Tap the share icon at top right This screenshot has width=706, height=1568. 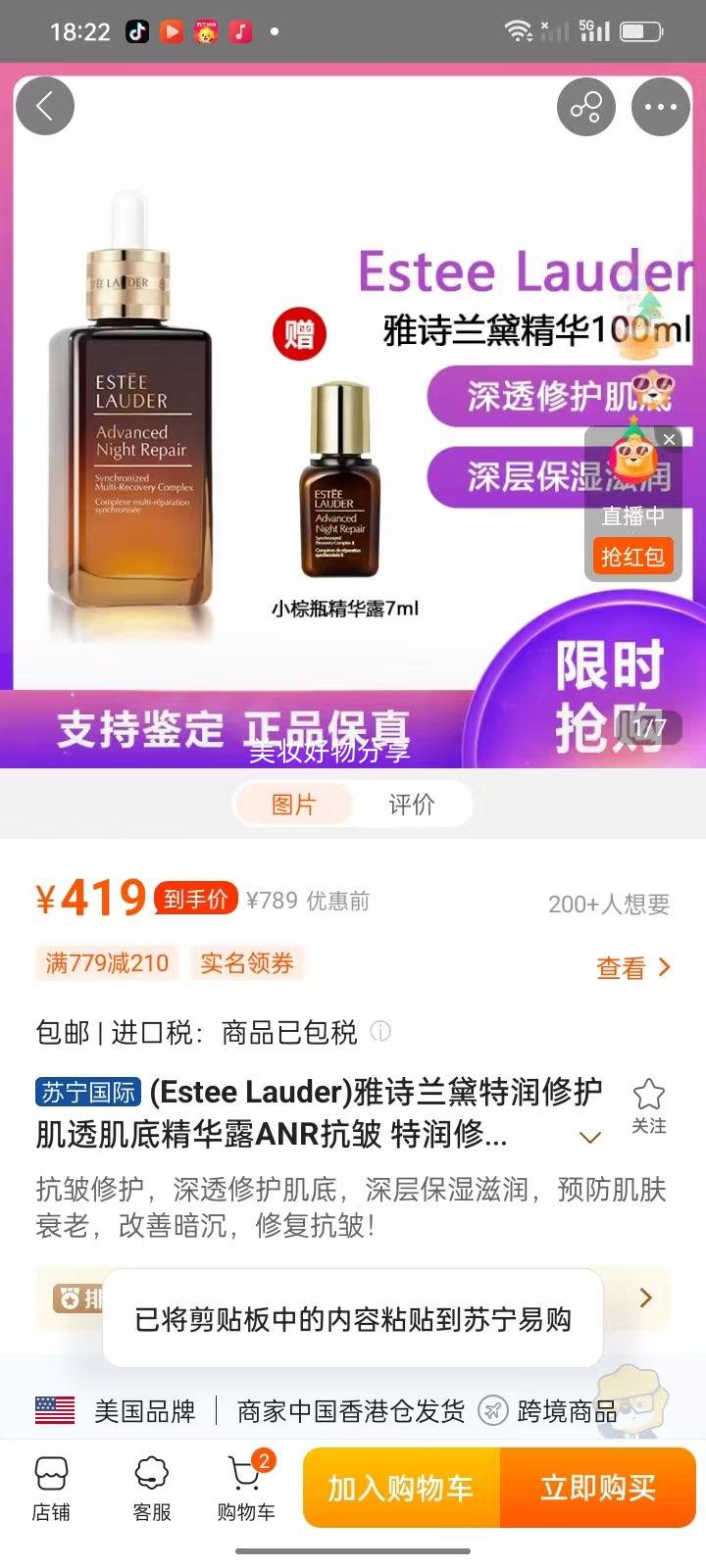click(585, 106)
